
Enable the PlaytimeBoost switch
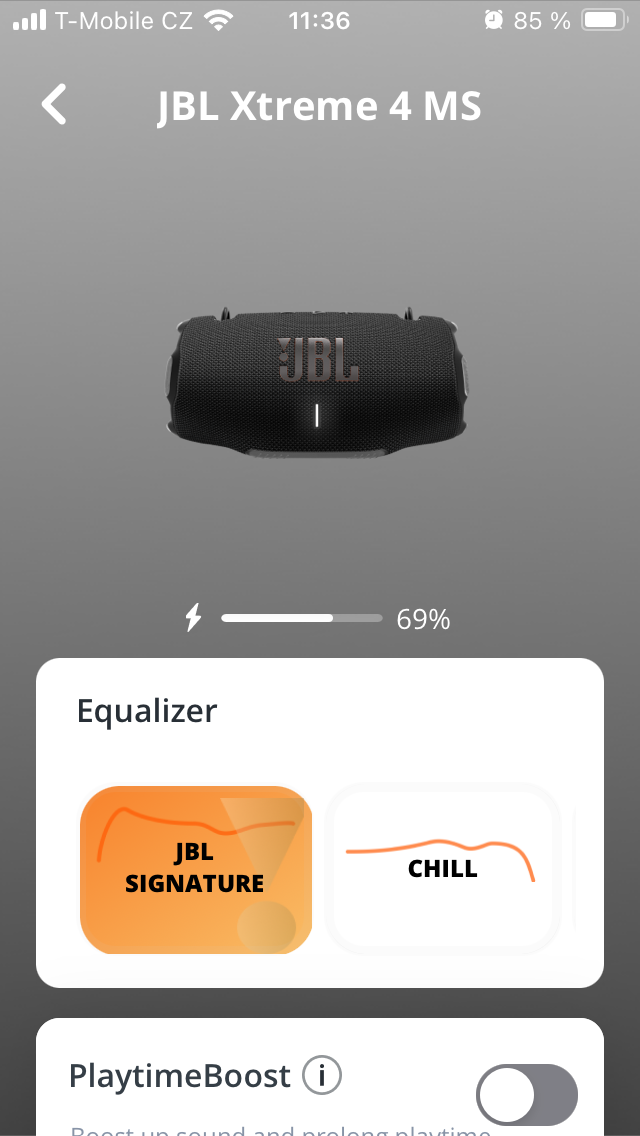click(527, 1094)
